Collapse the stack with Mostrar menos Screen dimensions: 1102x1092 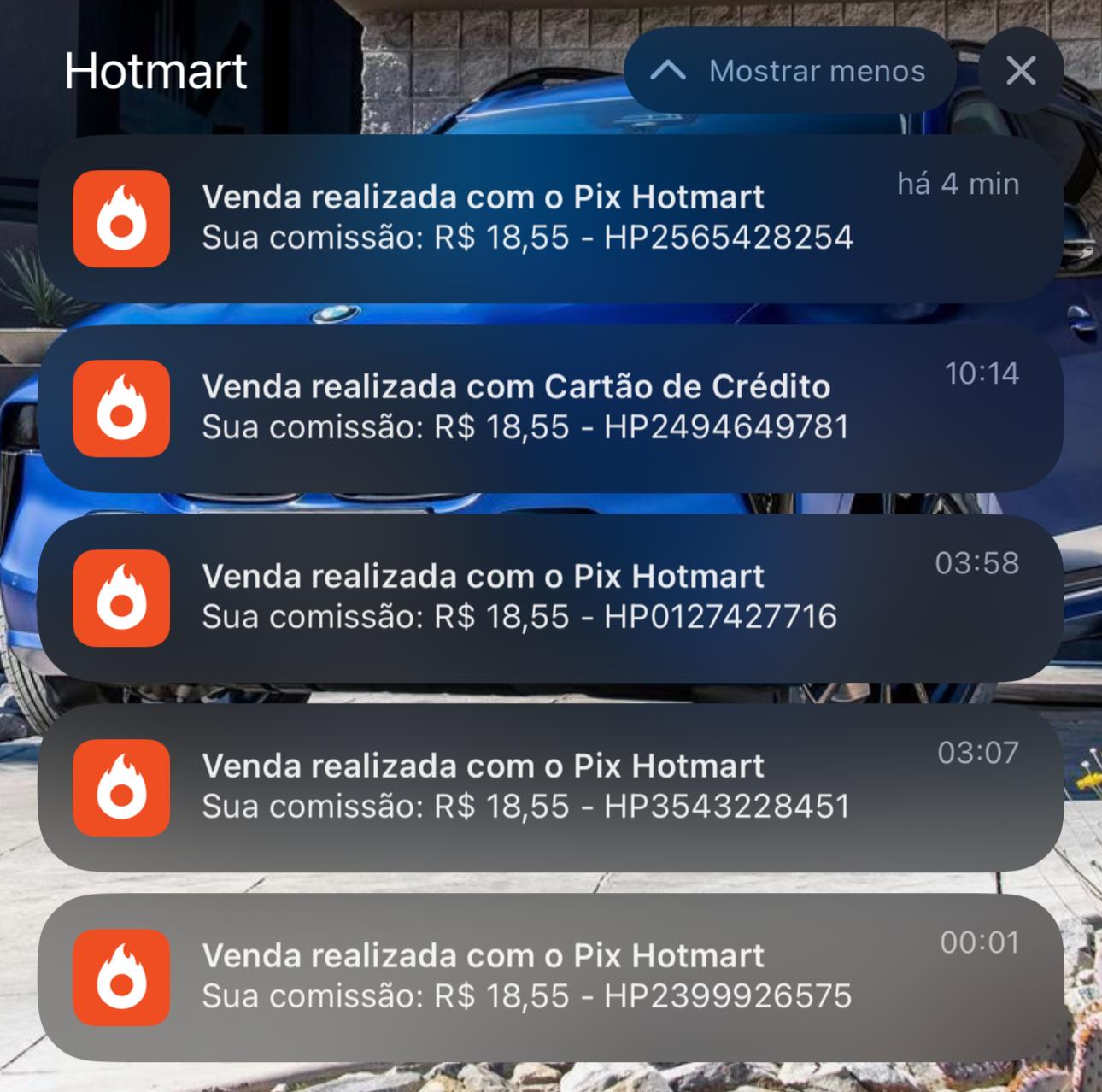[x=788, y=71]
